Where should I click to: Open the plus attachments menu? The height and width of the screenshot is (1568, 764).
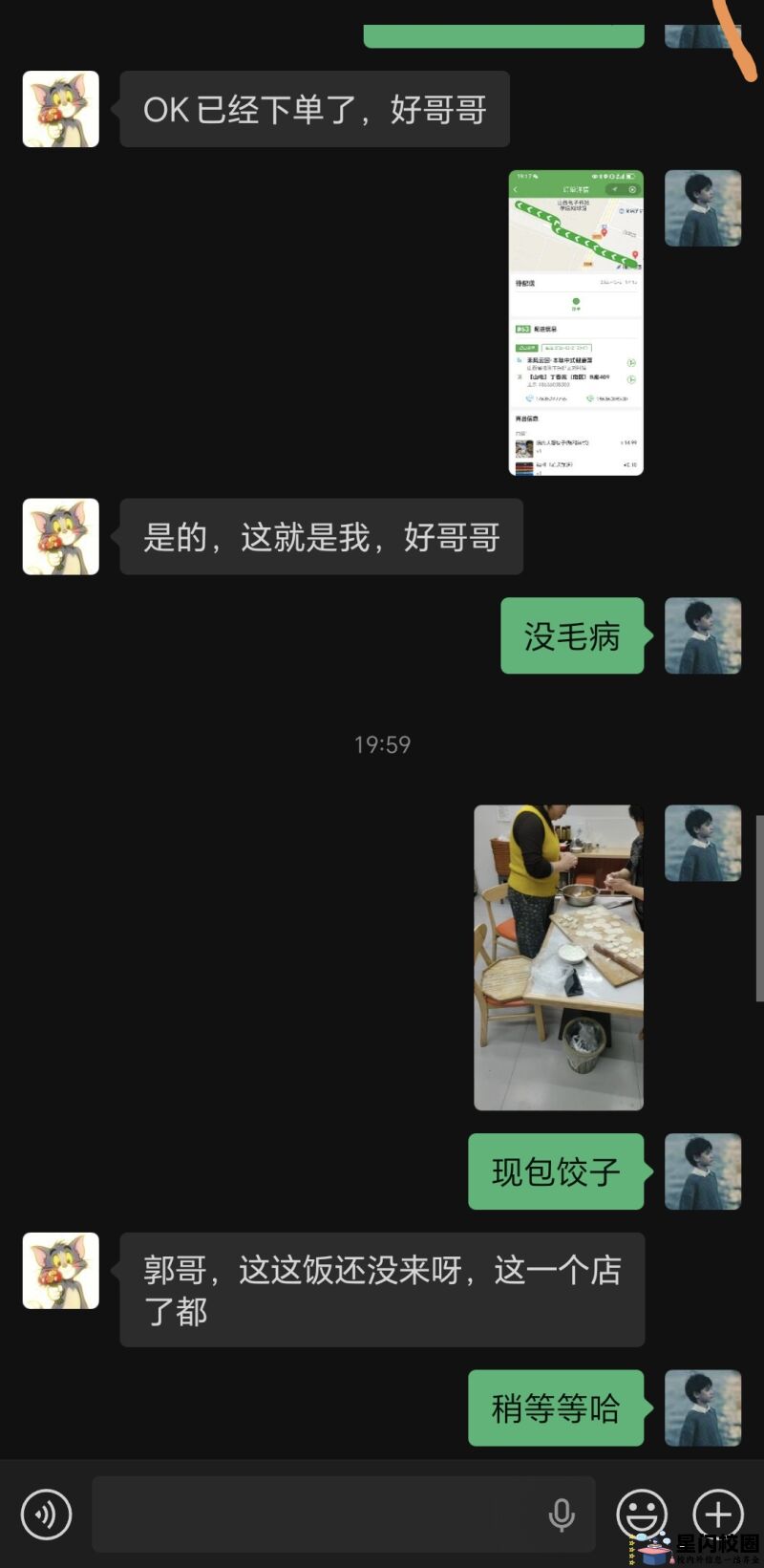point(717,1514)
